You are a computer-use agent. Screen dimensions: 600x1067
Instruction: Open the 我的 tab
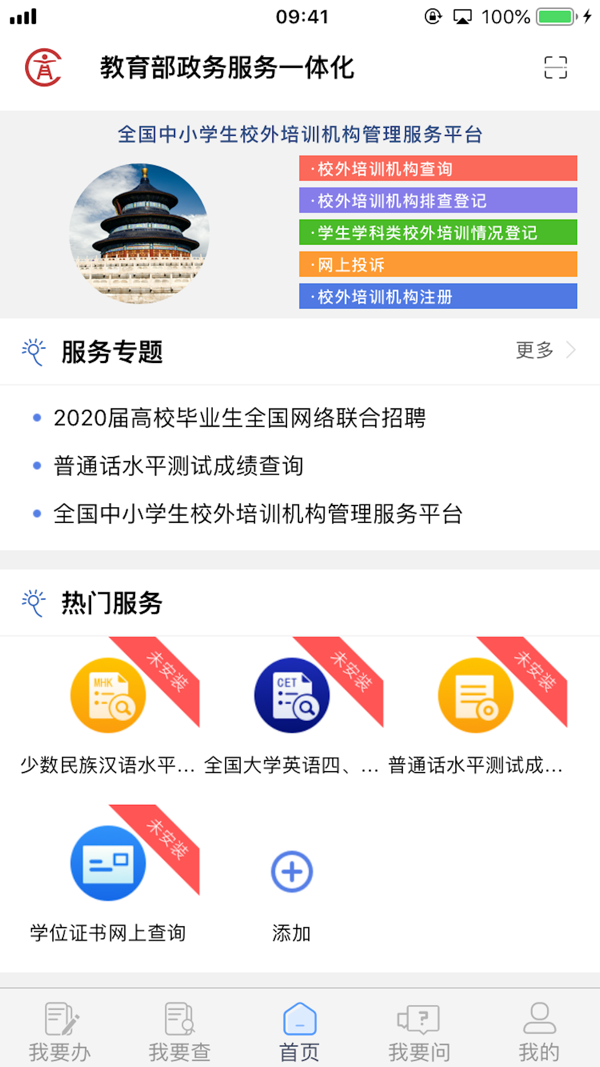(x=539, y=1031)
